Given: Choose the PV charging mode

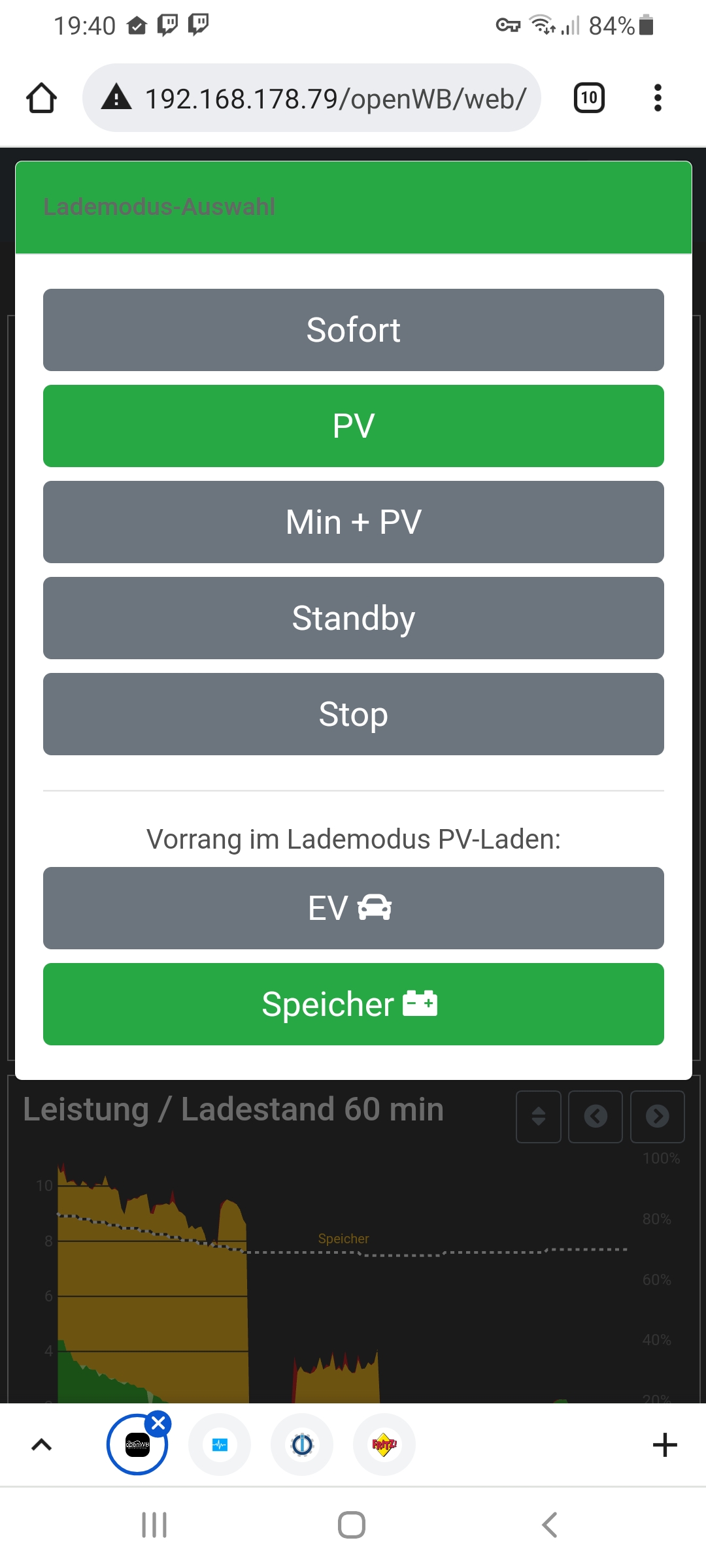Looking at the screenshot, I should click(353, 426).
